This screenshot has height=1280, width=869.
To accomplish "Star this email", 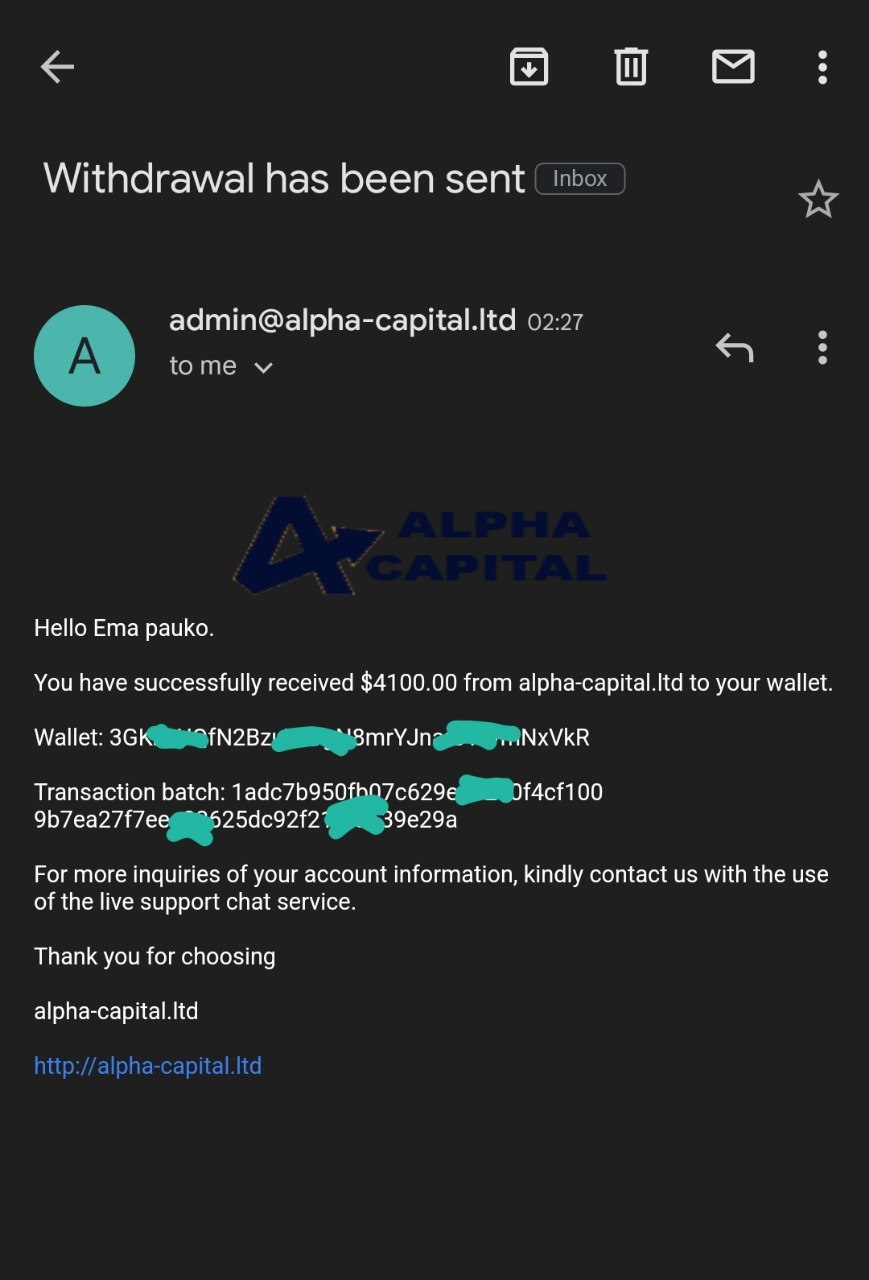I will [x=818, y=200].
